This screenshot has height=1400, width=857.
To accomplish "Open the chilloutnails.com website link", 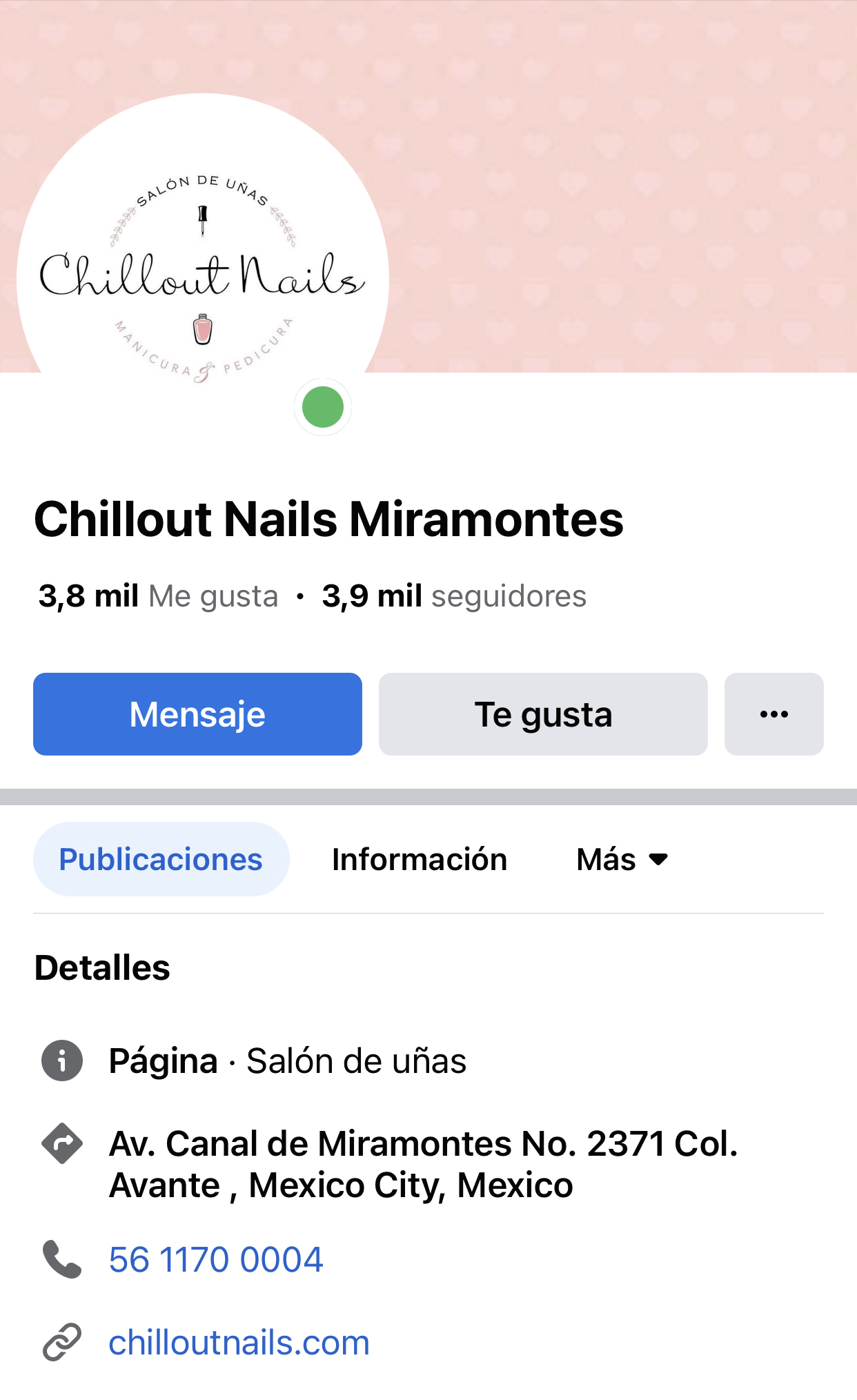I will (x=239, y=1343).
